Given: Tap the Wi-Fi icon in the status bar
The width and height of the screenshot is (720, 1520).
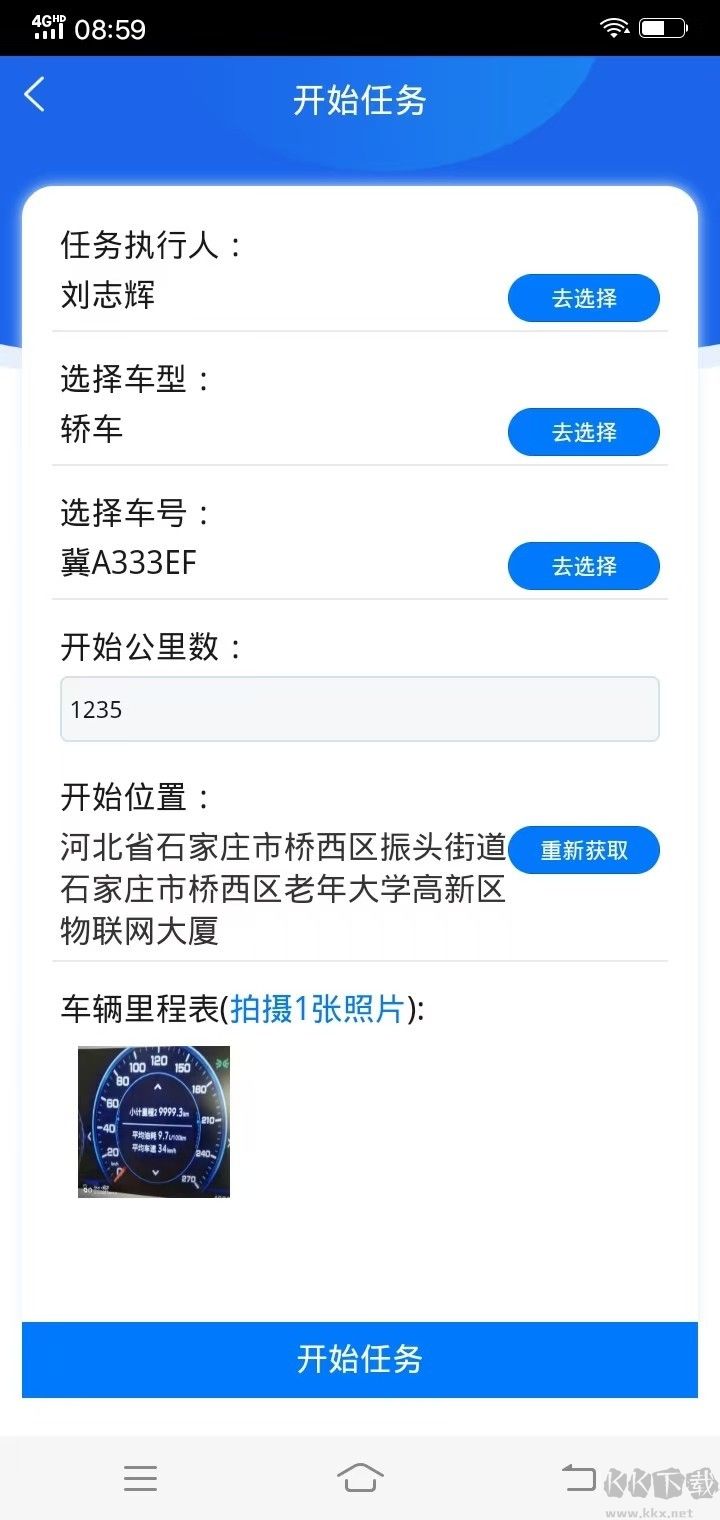Looking at the screenshot, I should (x=614, y=27).
